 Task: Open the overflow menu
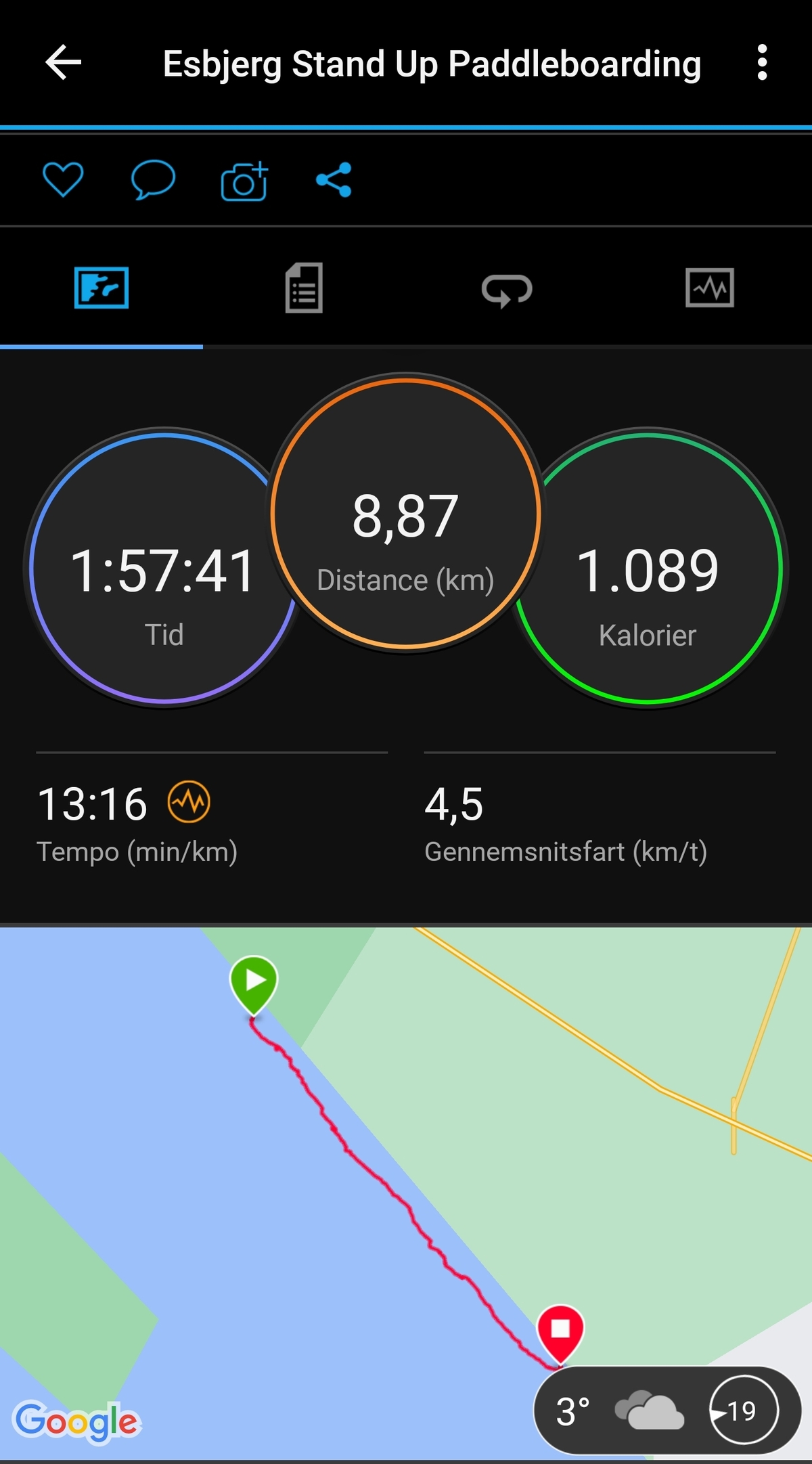[x=762, y=63]
